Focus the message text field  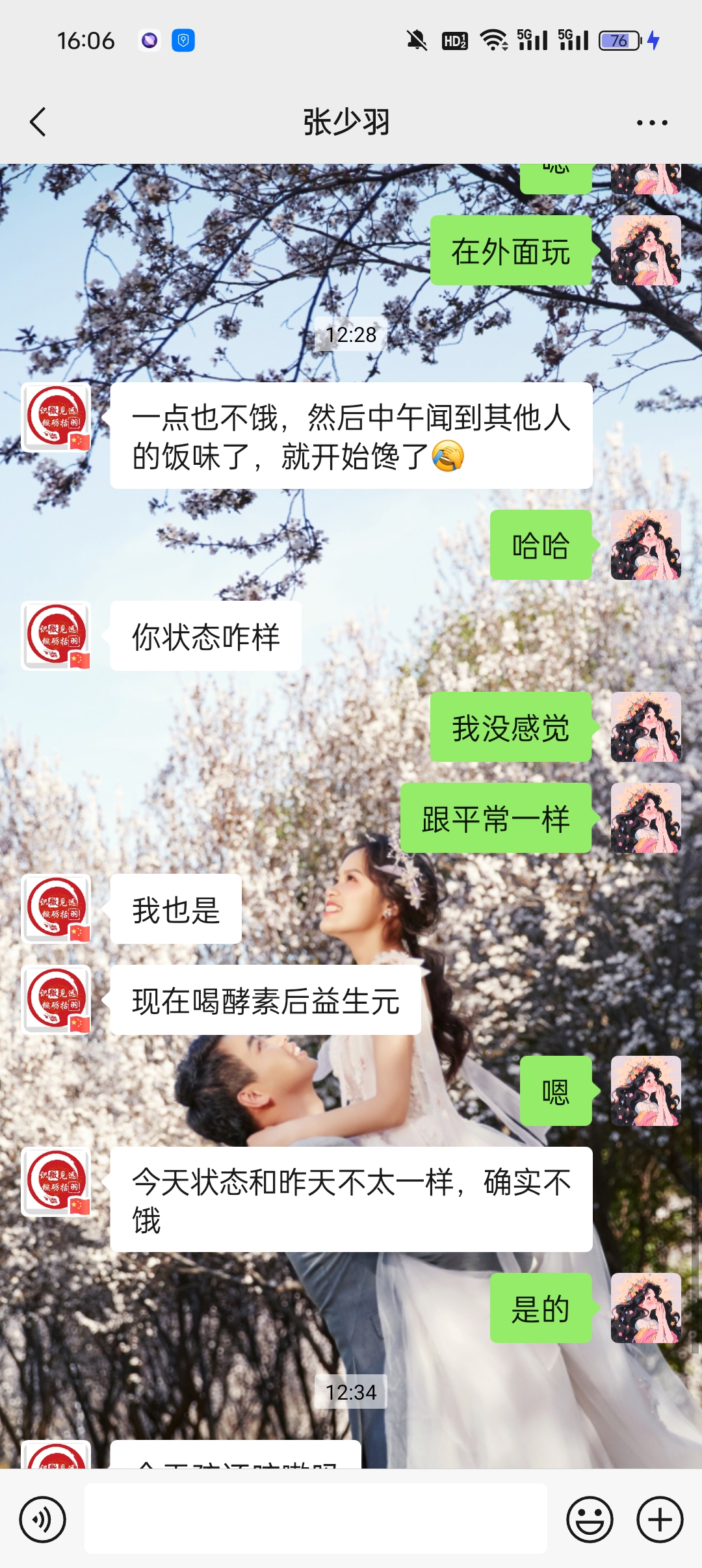pyautogui.click(x=315, y=1519)
